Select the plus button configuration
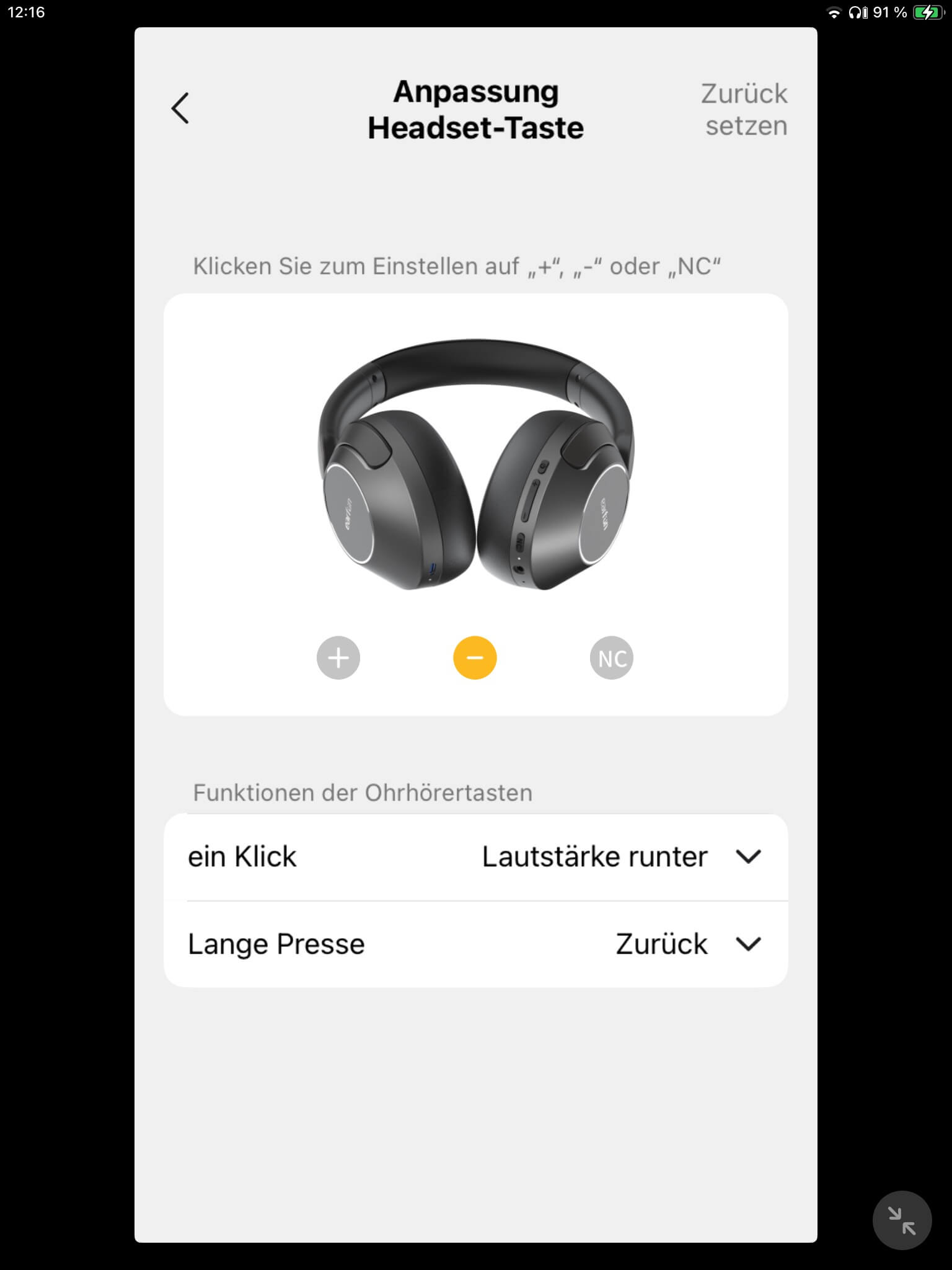Image resolution: width=952 pixels, height=1270 pixels. tap(338, 658)
